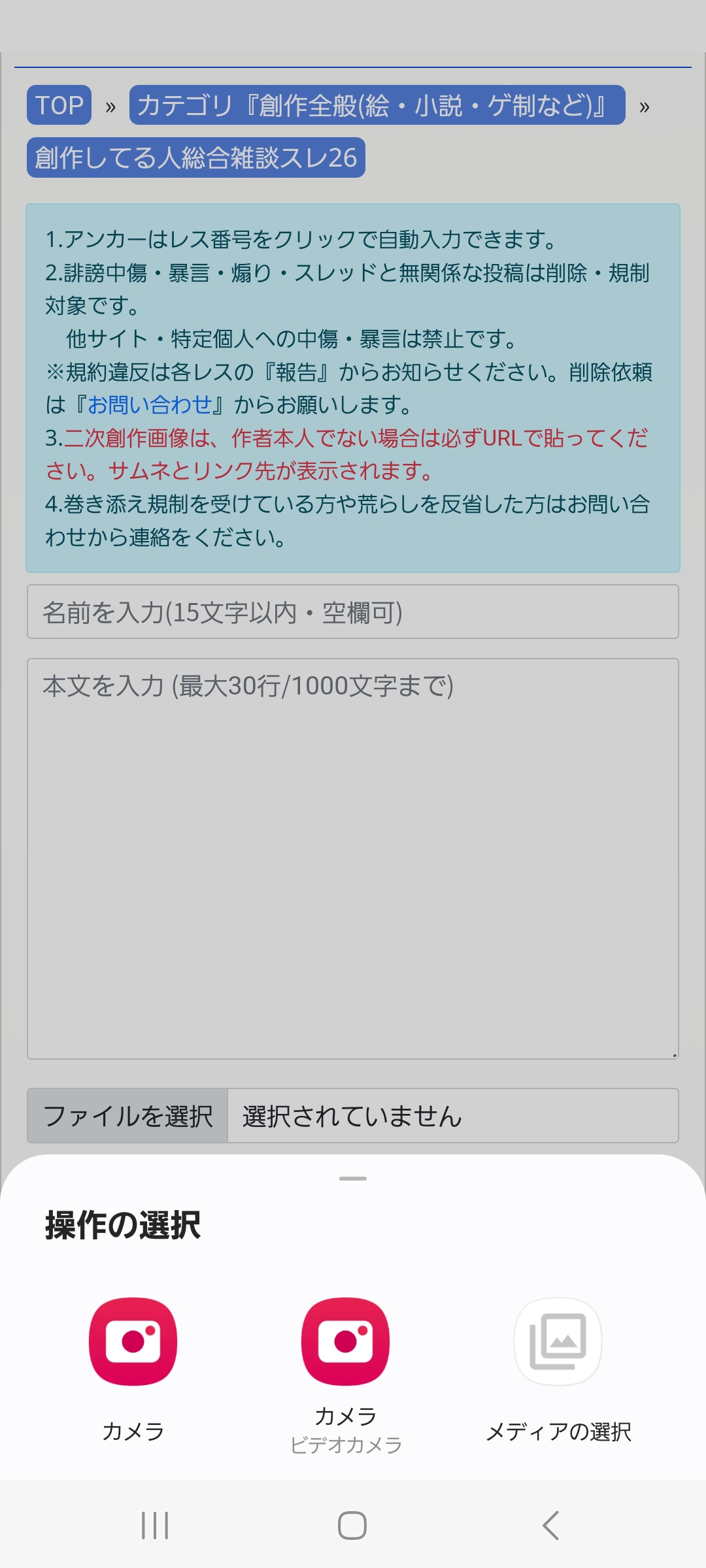The height and width of the screenshot is (1568, 706).
Task: Open the カテゴリ 創作全般 breadcrumb
Action: tap(377, 105)
